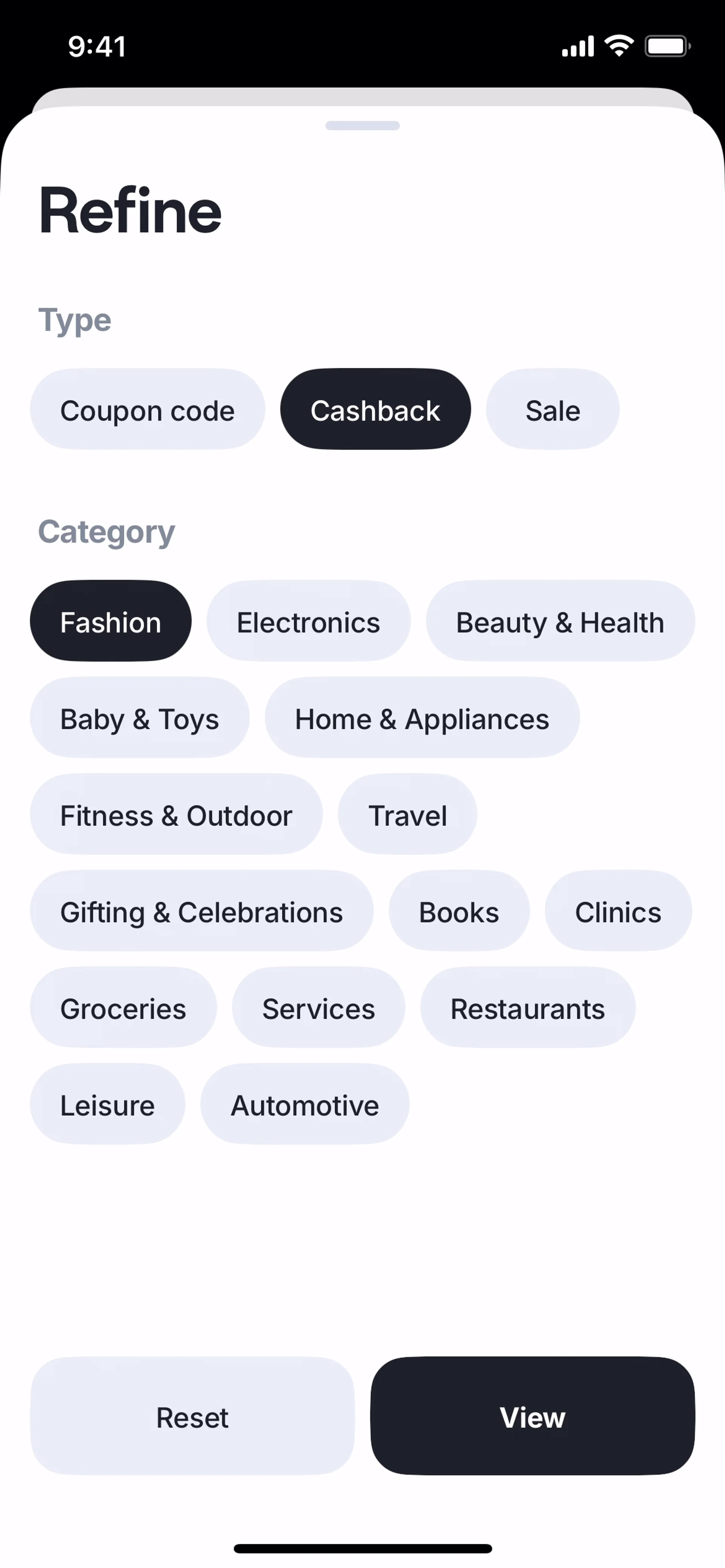Choose Fitness & Outdoor category
The width and height of the screenshot is (725, 1568).
[x=176, y=815]
